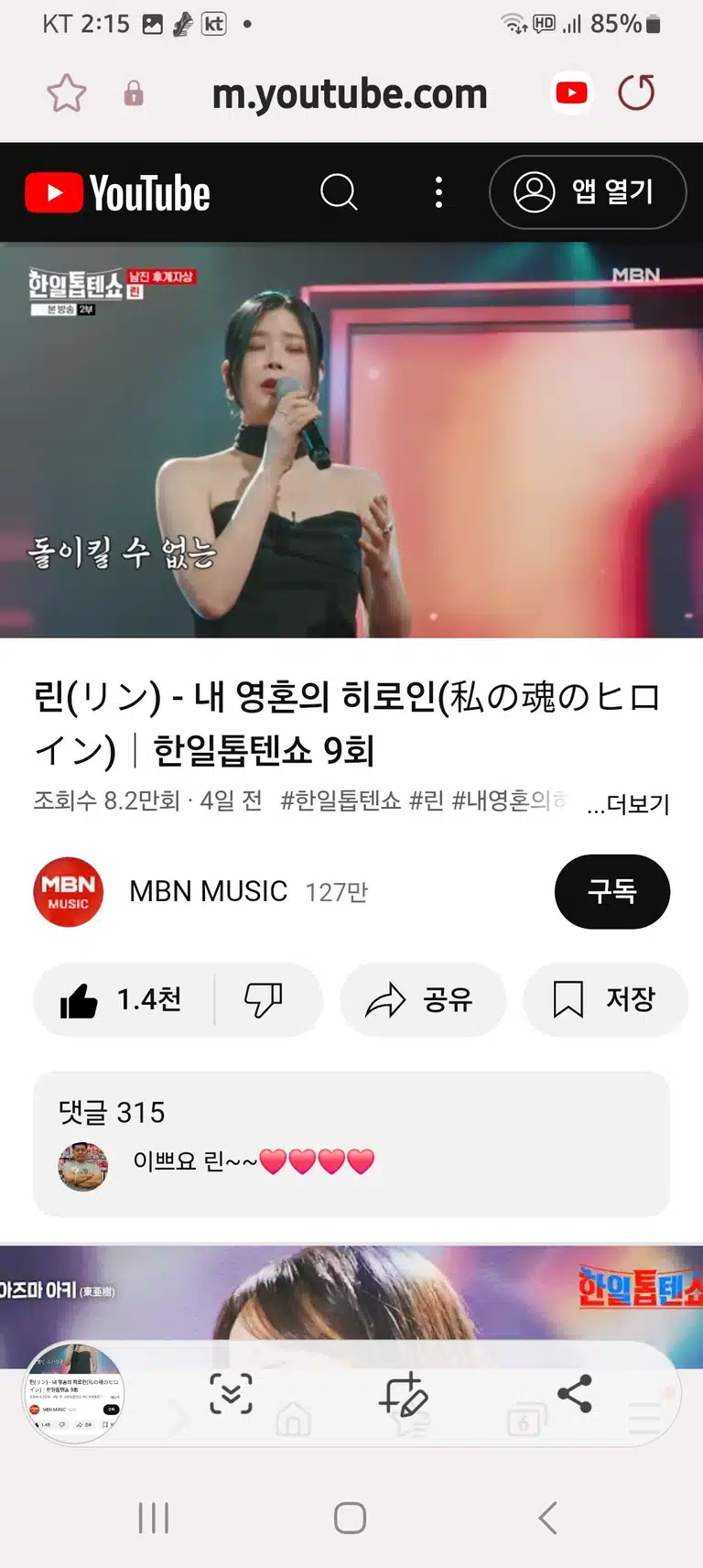Screen dimensions: 703x1568
Task: Edit the screenshot with the pencil icon
Action: tap(403, 1395)
